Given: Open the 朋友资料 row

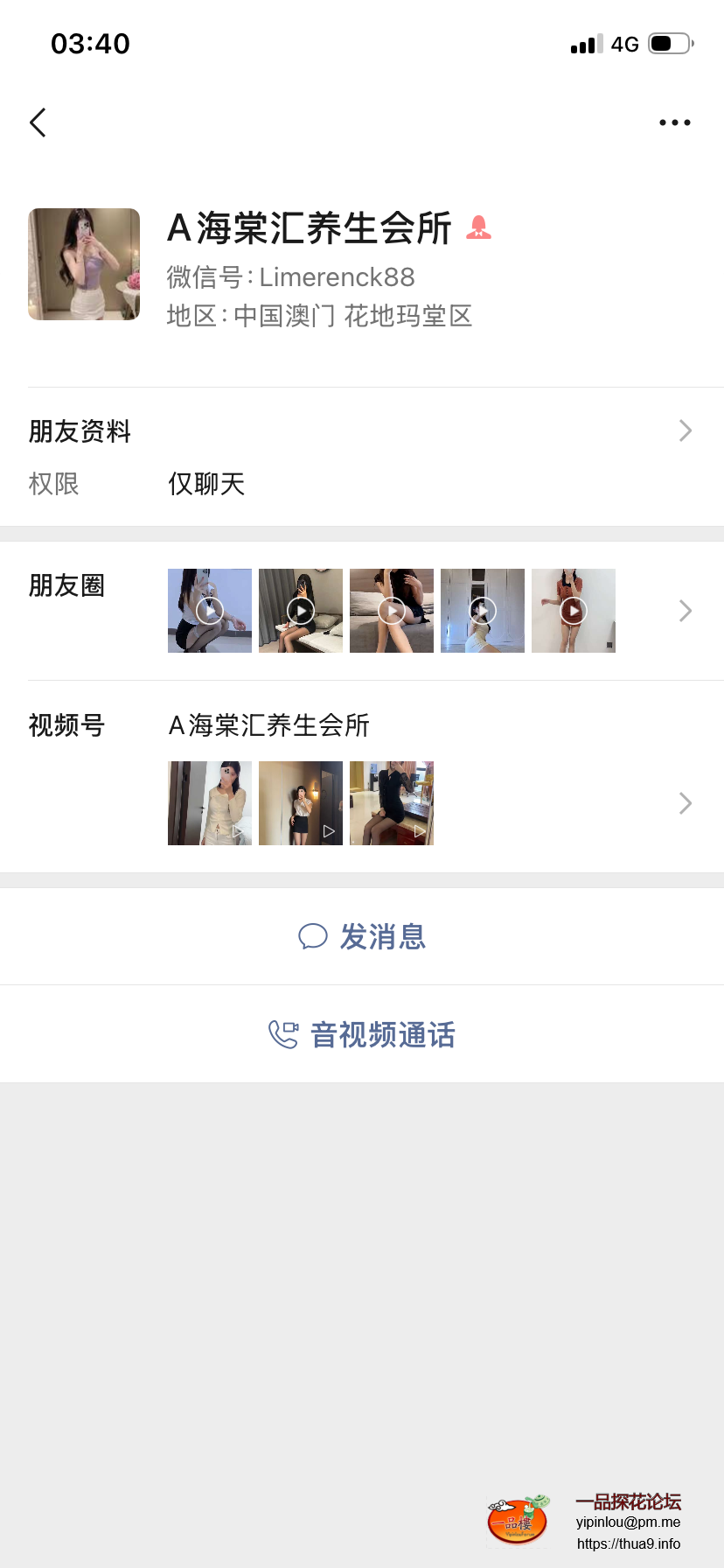Looking at the screenshot, I should 360,431.
